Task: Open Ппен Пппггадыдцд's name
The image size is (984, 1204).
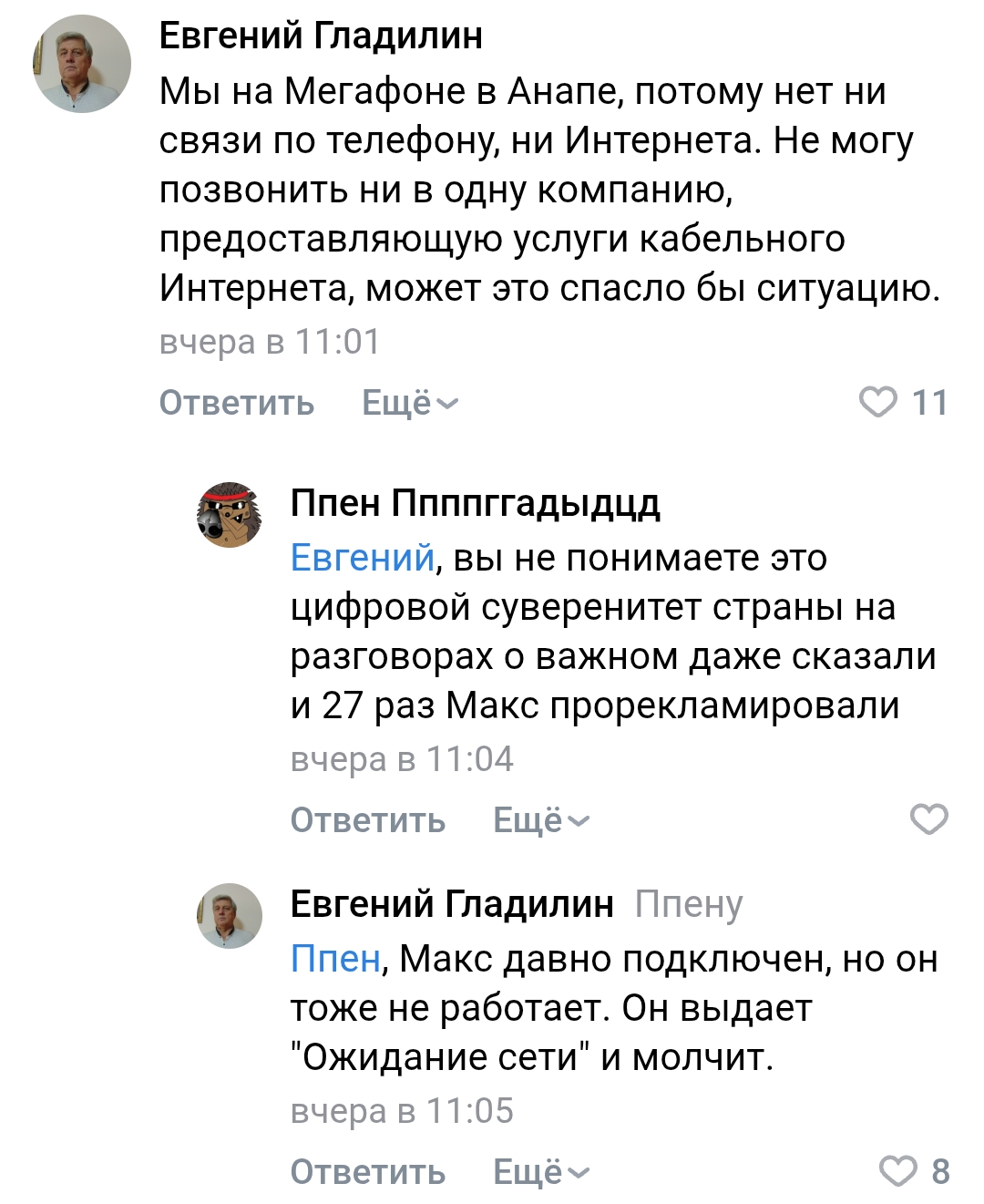Action: coord(475,502)
